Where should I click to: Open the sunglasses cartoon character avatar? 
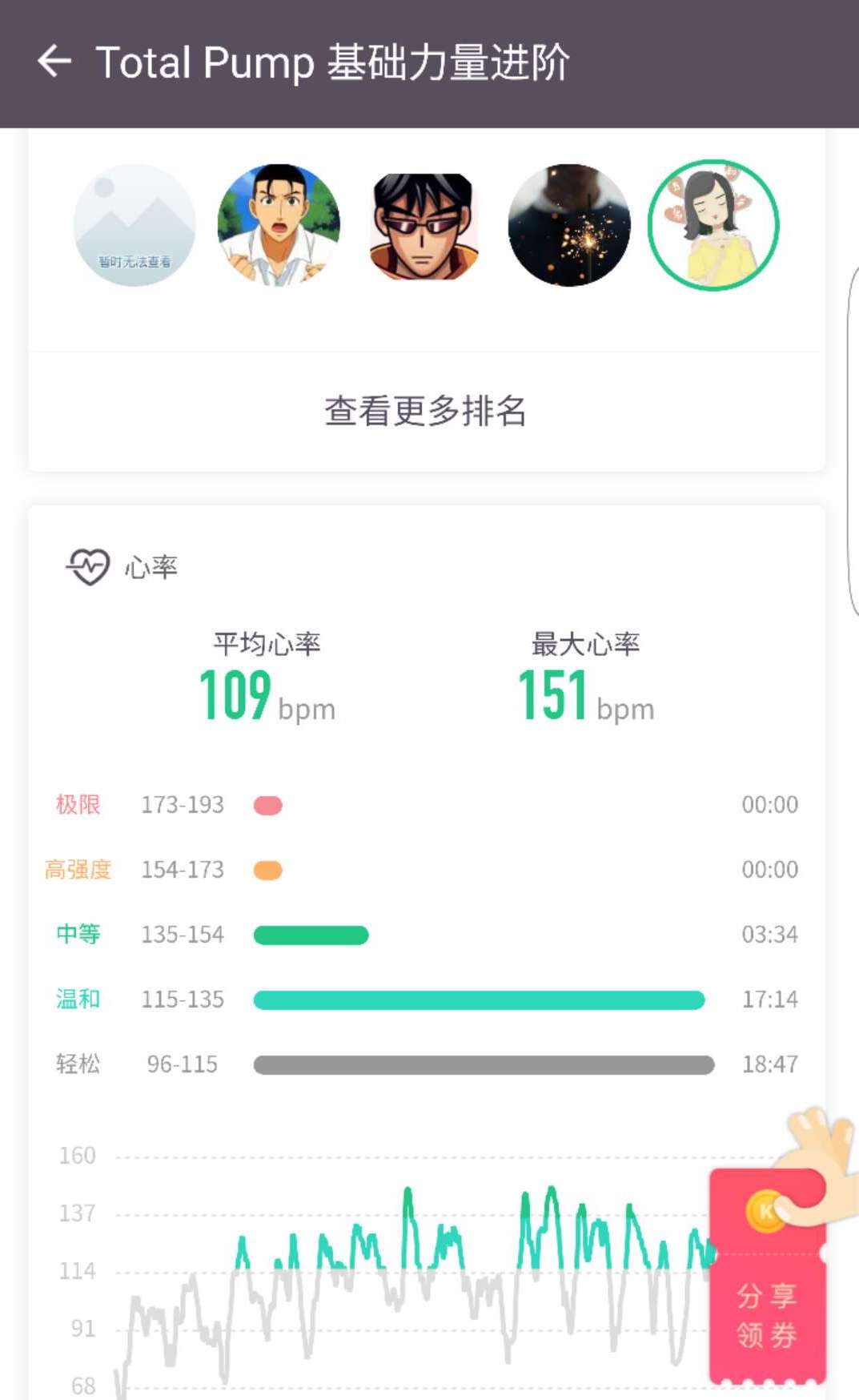423,226
